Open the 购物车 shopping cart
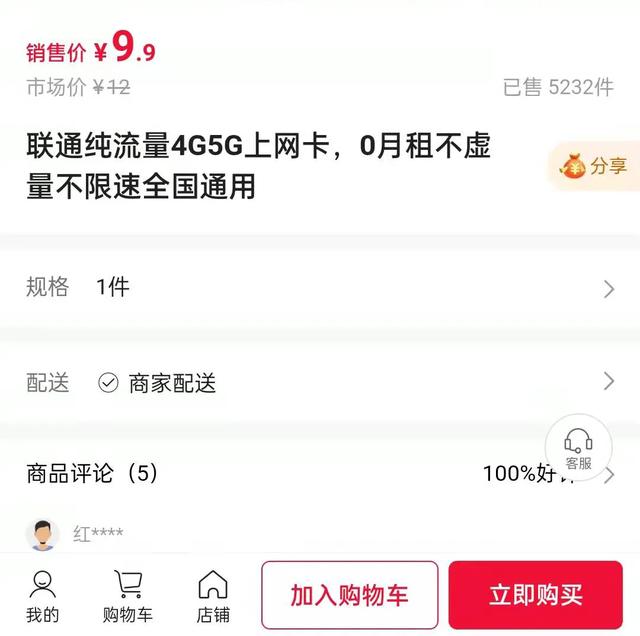Viewport: 640px width, 636px height. point(128,597)
